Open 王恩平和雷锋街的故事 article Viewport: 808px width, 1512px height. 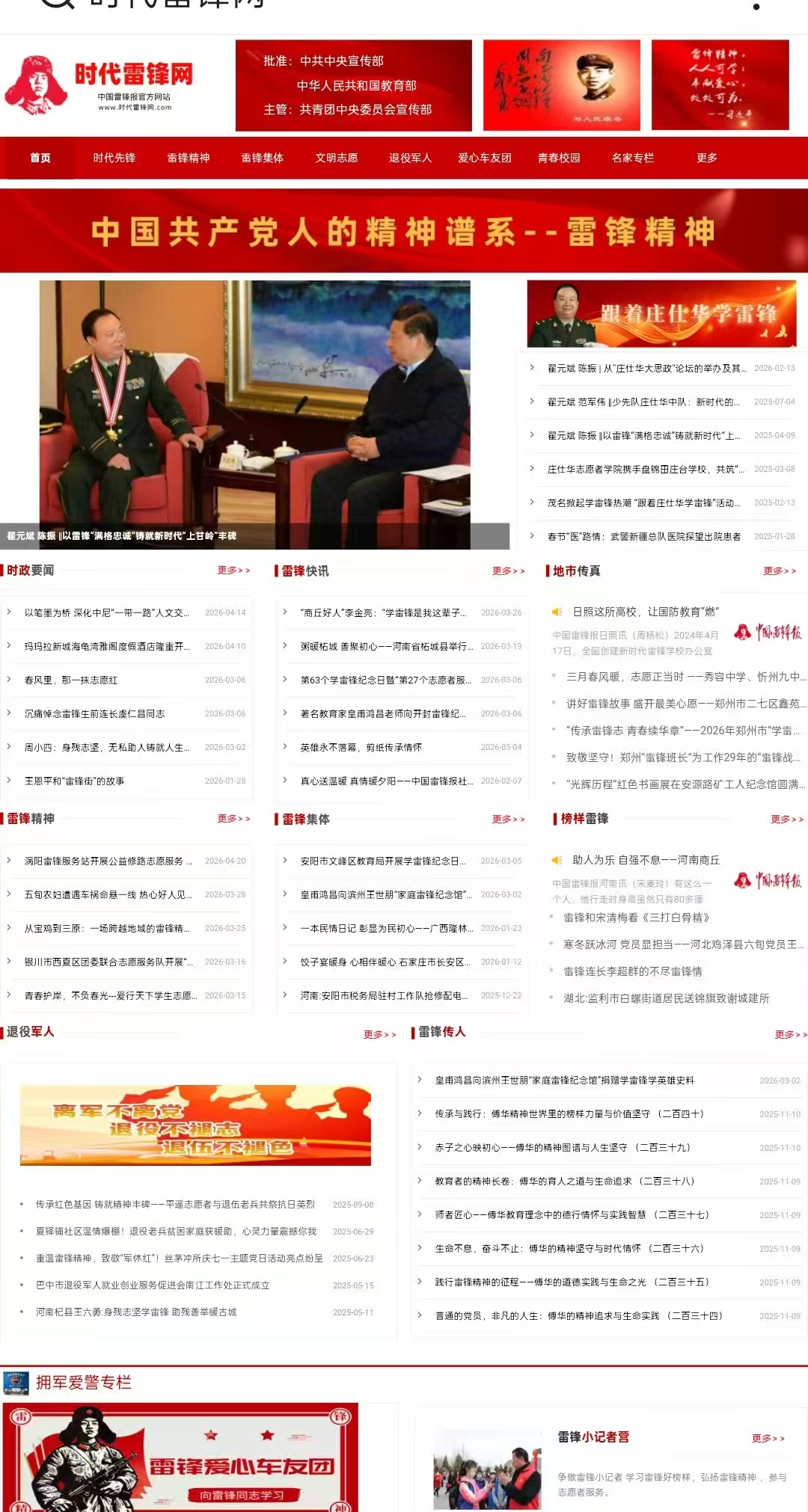(x=74, y=781)
